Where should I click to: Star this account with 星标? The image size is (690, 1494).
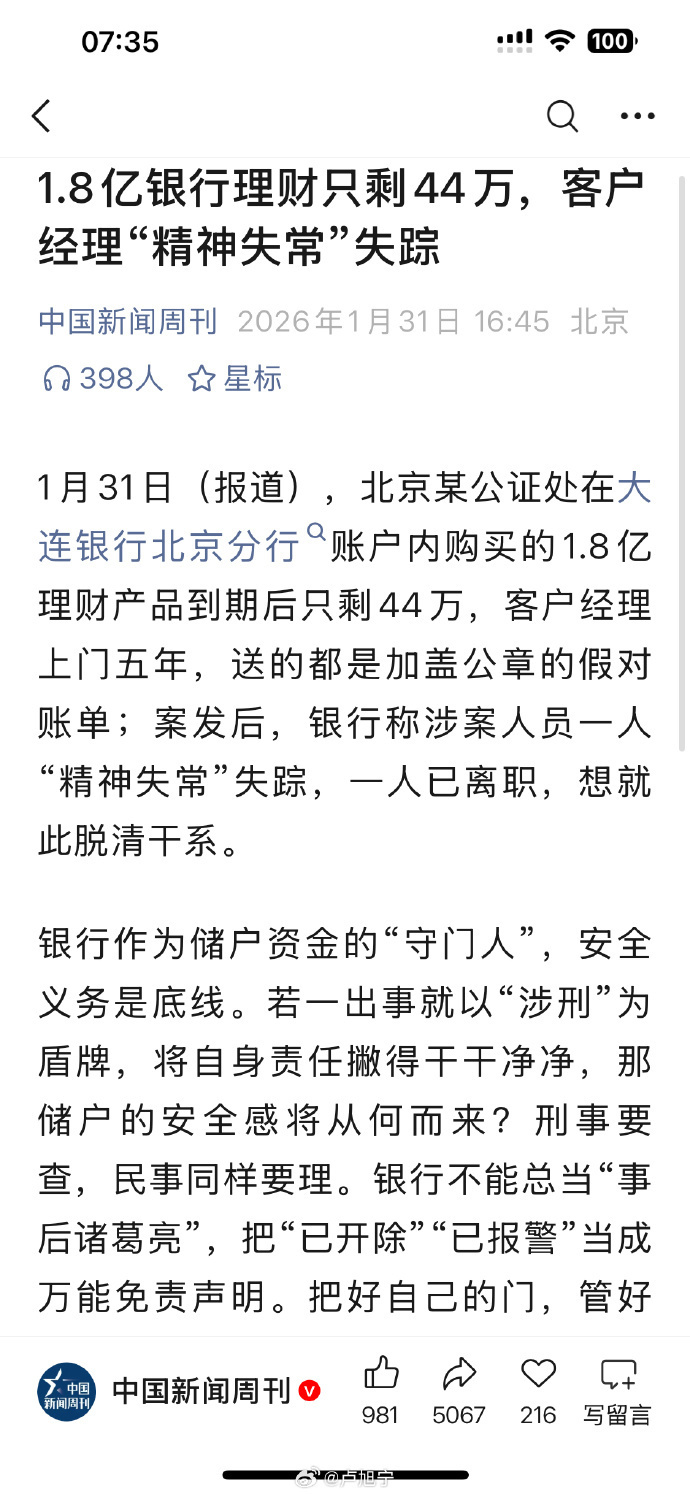click(x=235, y=378)
